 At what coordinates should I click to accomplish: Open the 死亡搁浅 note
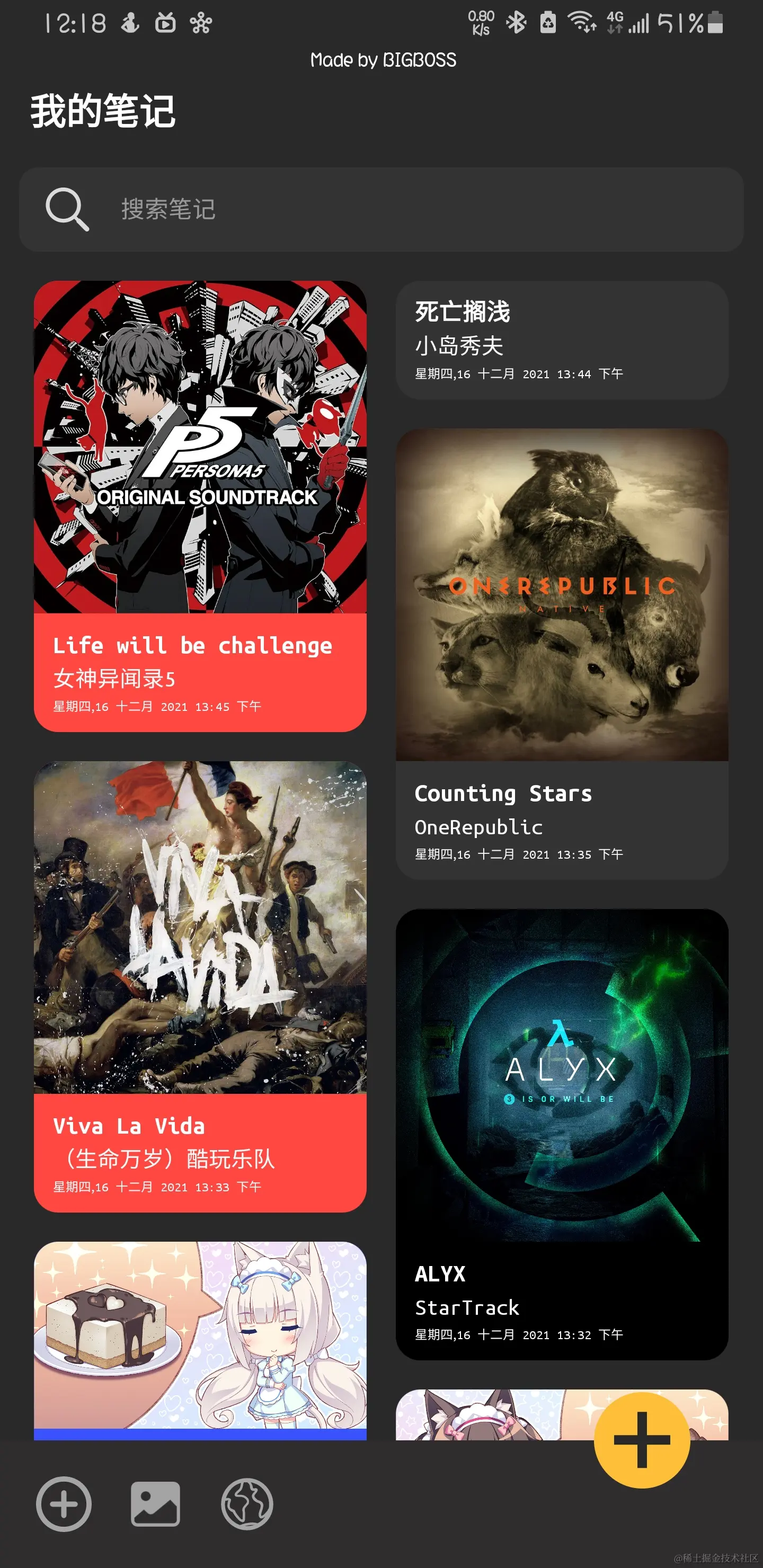pyautogui.click(x=562, y=340)
